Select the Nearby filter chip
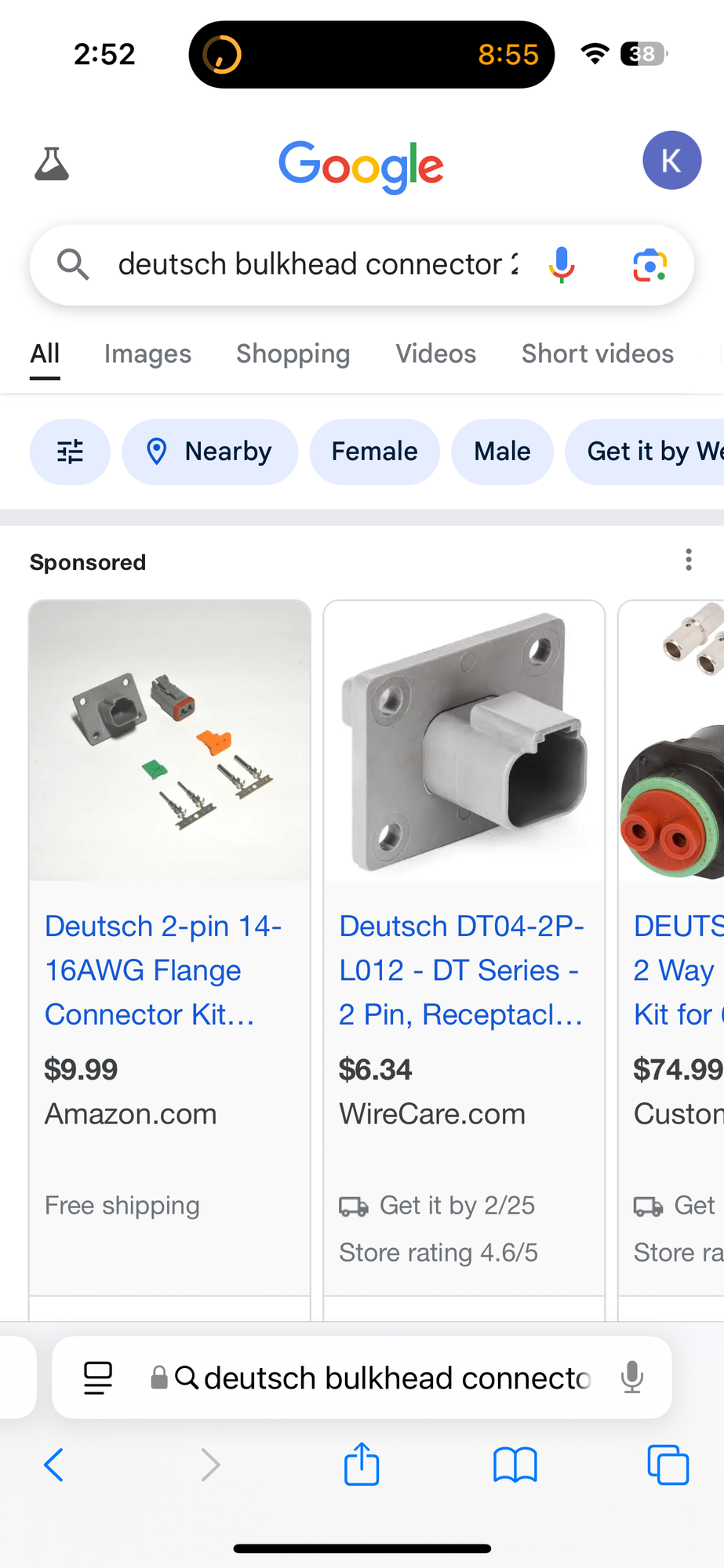 209,452
